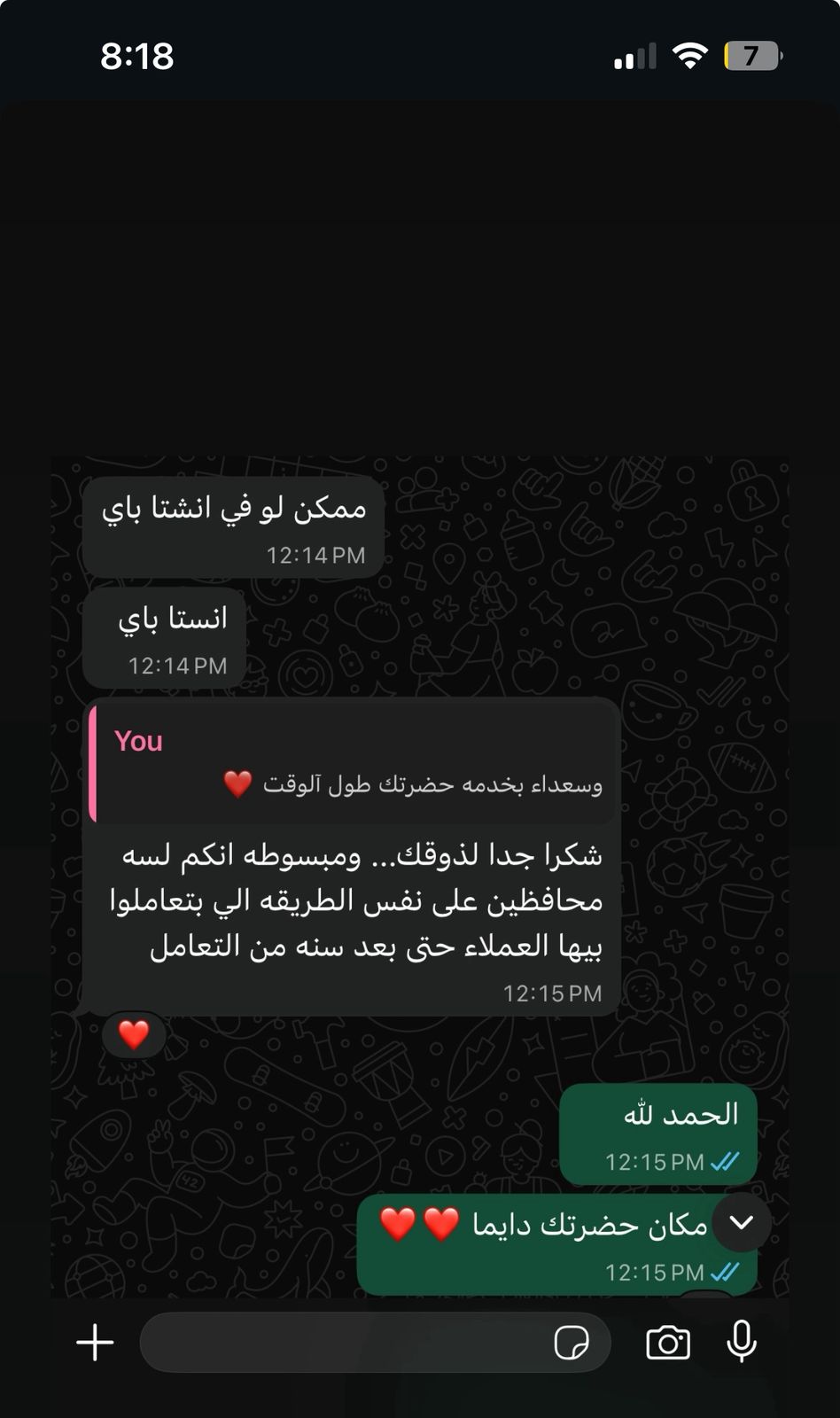Open the camera to take a photo

[668, 1343]
